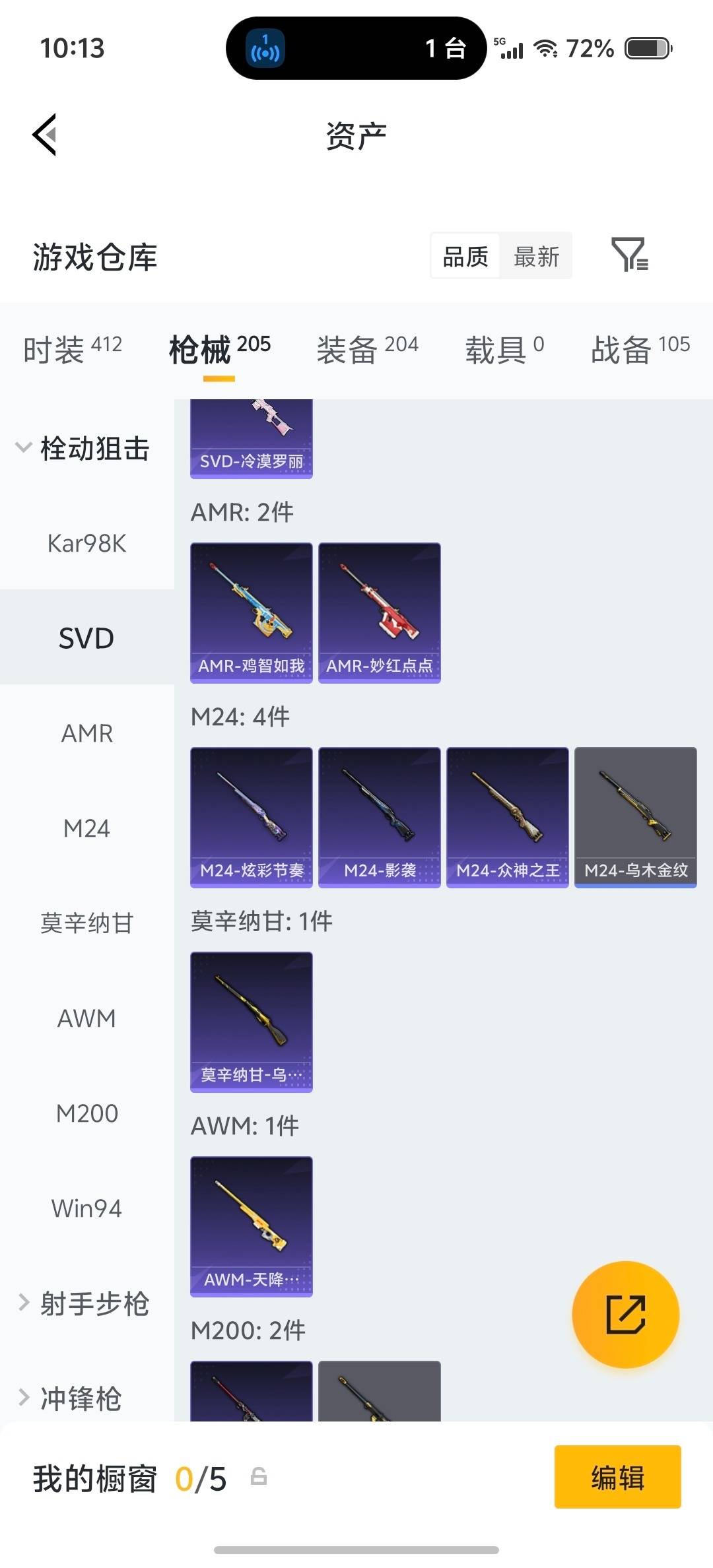Switch sorting to 品质
The width and height of the screenshot is (713, 1568).
[465, 256]
